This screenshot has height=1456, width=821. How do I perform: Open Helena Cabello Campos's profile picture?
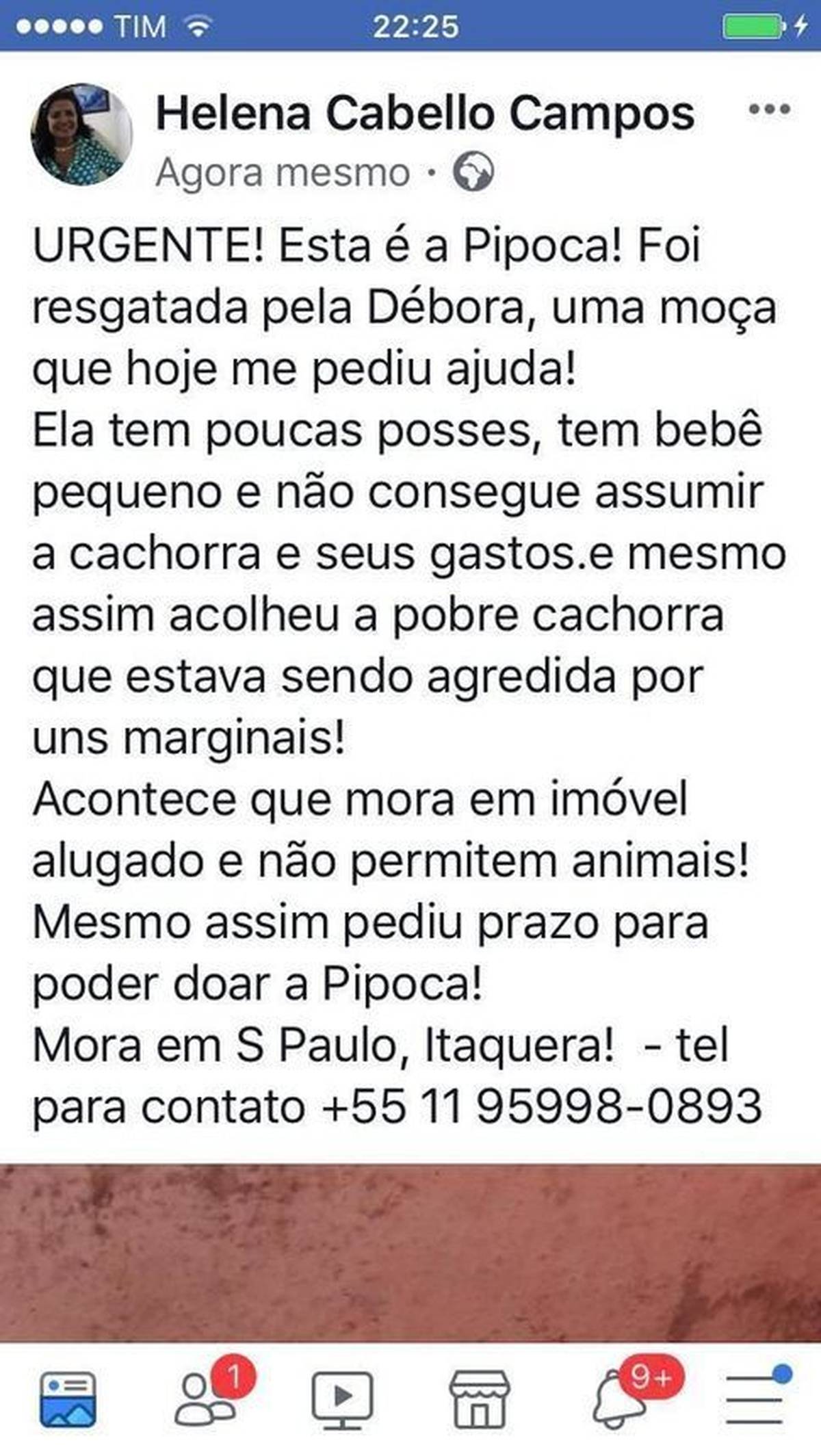coord(81,135)
